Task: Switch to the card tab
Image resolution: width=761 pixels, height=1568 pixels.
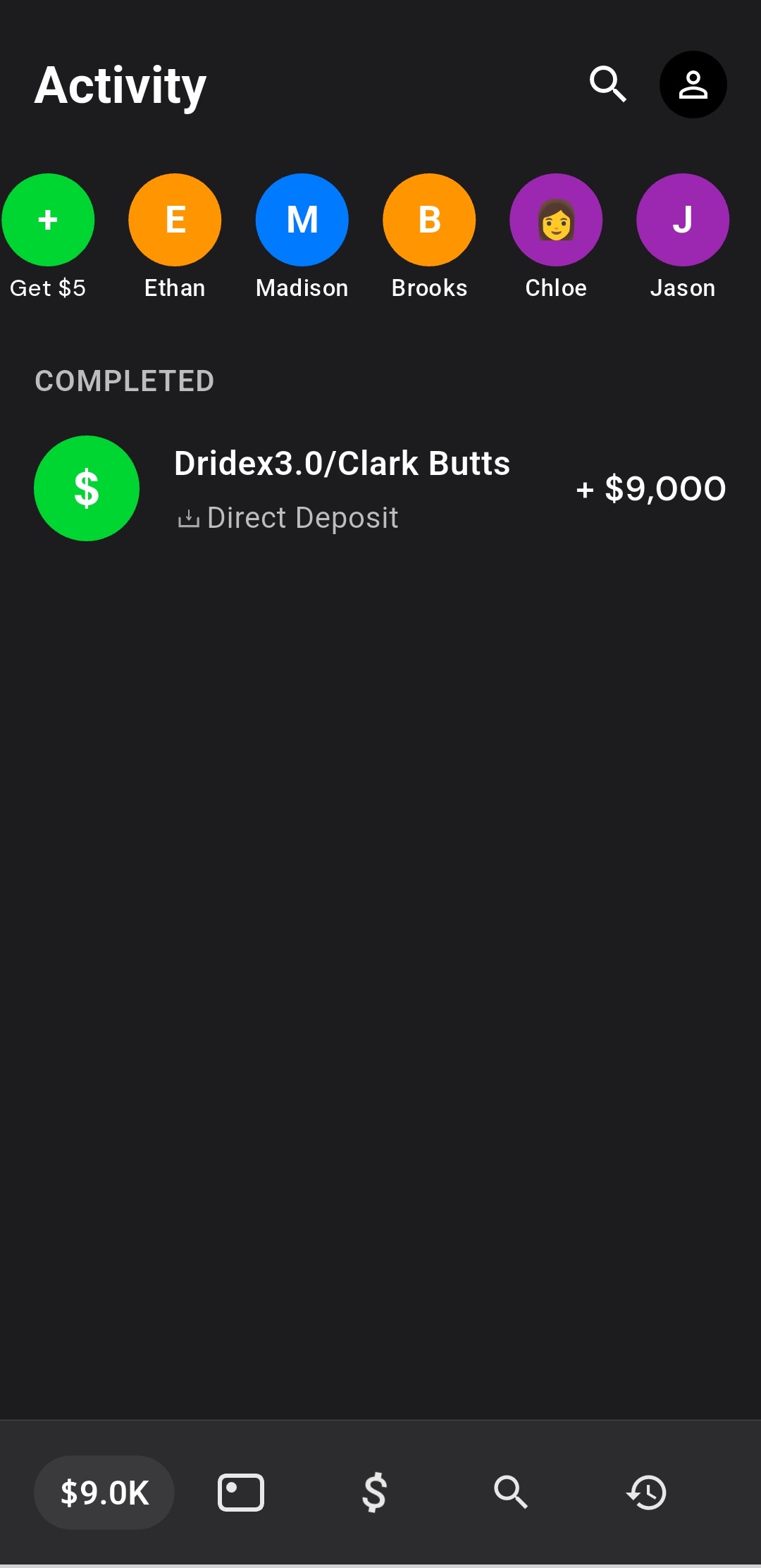Action: [x=241, y=1493]
